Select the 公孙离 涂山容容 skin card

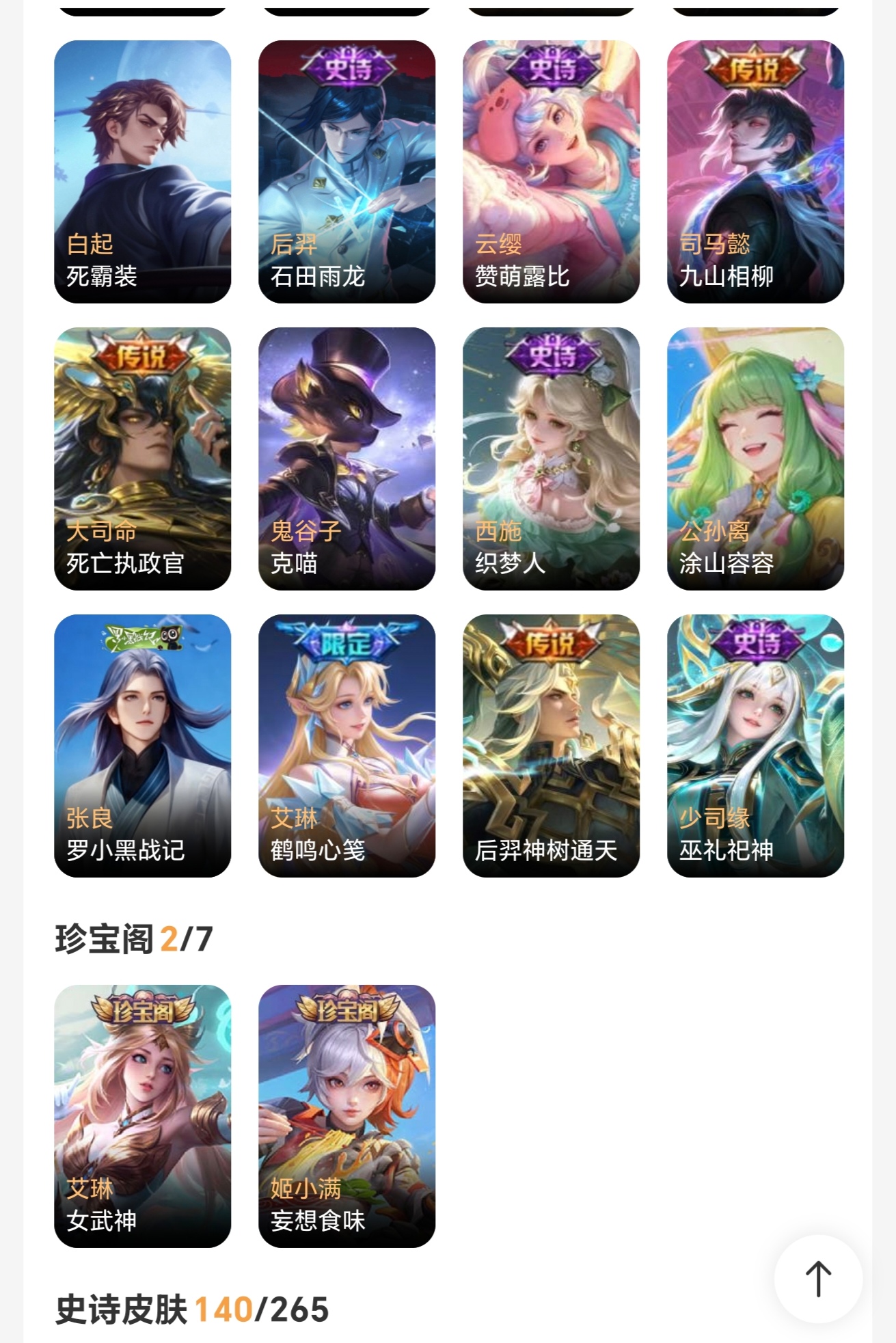coord(755,459)
